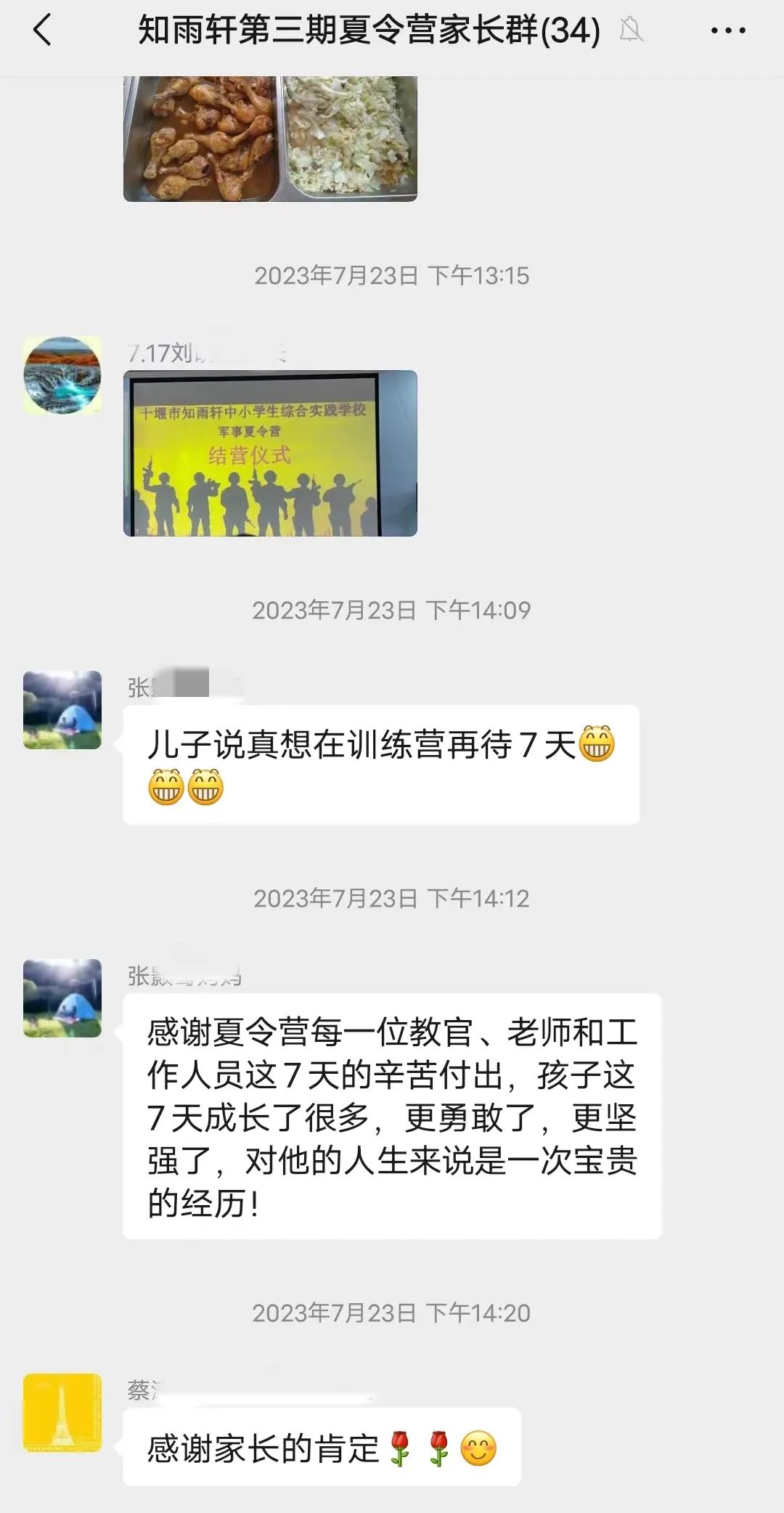Go back from the group chat
Viewport: 784px width, 1513px height.
[x=42, y=30]
